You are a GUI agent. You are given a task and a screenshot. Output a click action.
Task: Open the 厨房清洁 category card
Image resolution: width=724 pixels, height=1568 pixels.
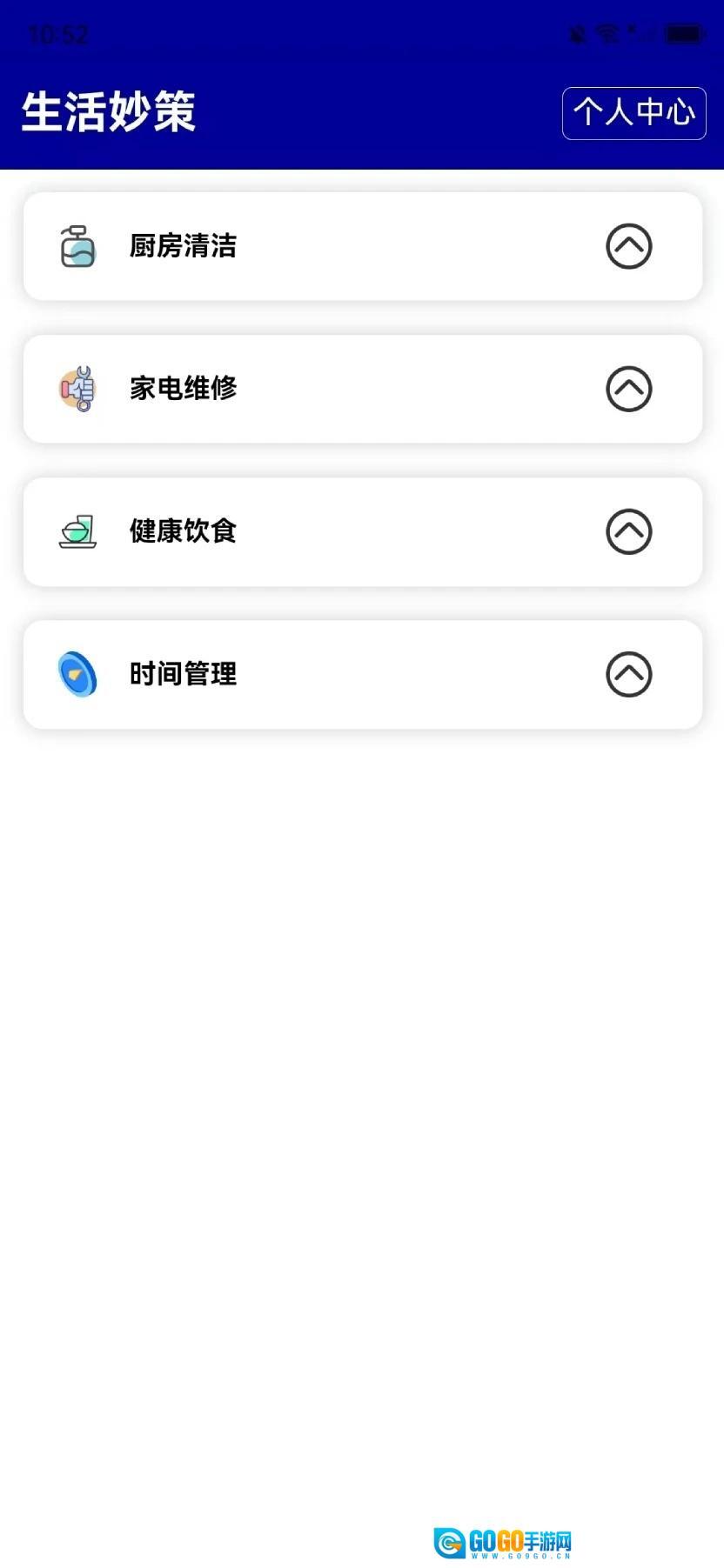[x=362, y=246]
